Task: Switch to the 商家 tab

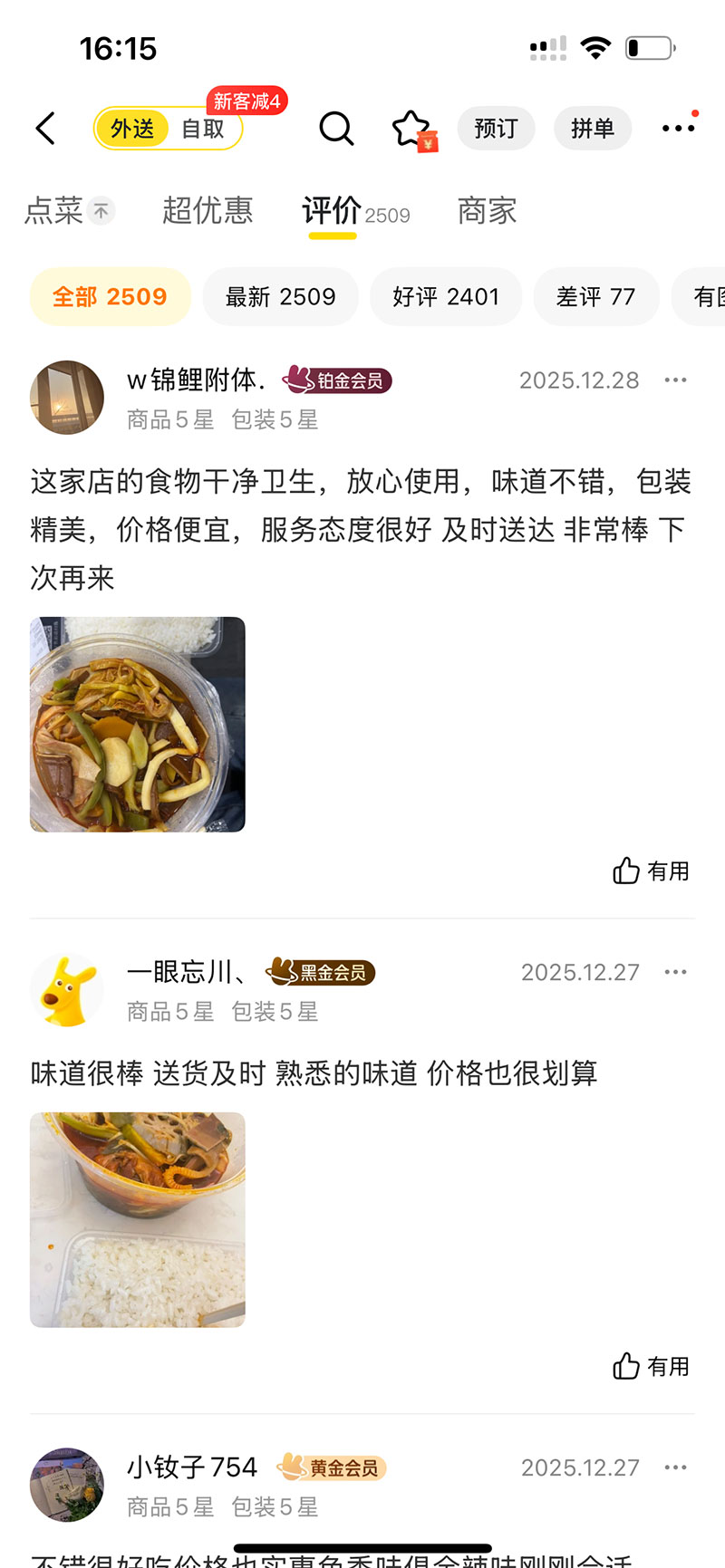Action: click(x=487, y=210)
